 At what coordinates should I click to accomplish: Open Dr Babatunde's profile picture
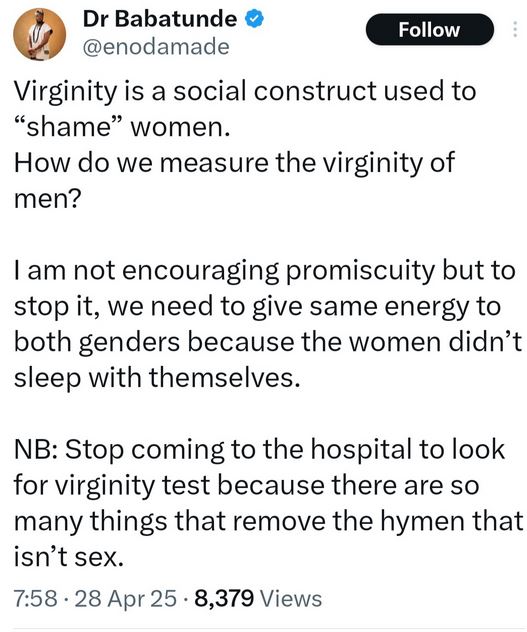coord(39,34)
